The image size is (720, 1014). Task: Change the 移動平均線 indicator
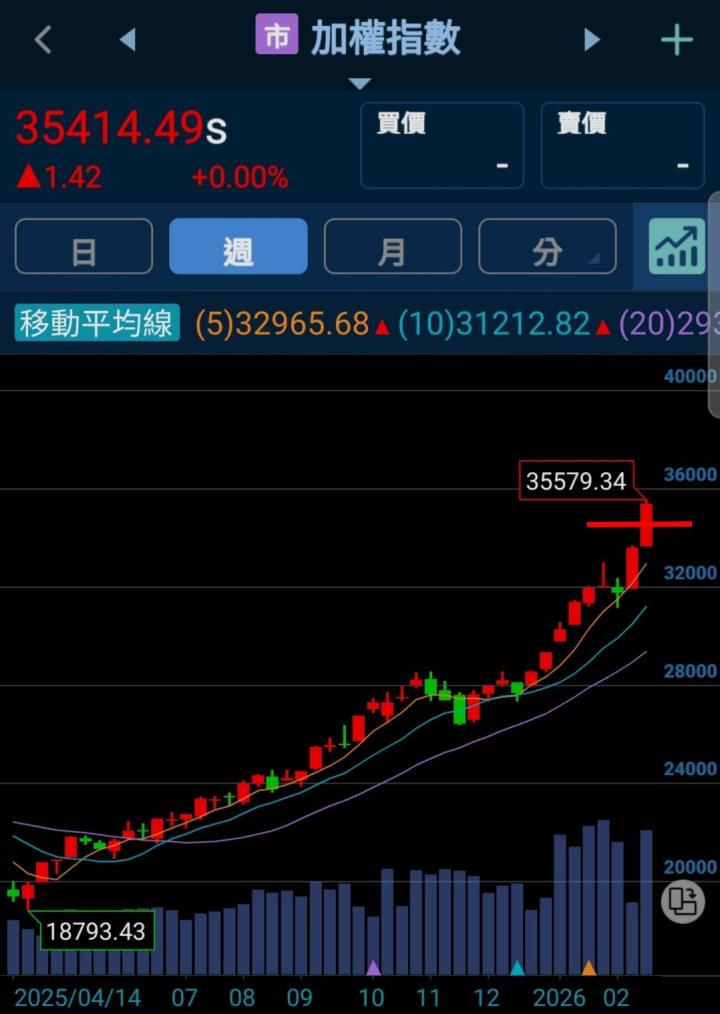click(x=97, y=324)
